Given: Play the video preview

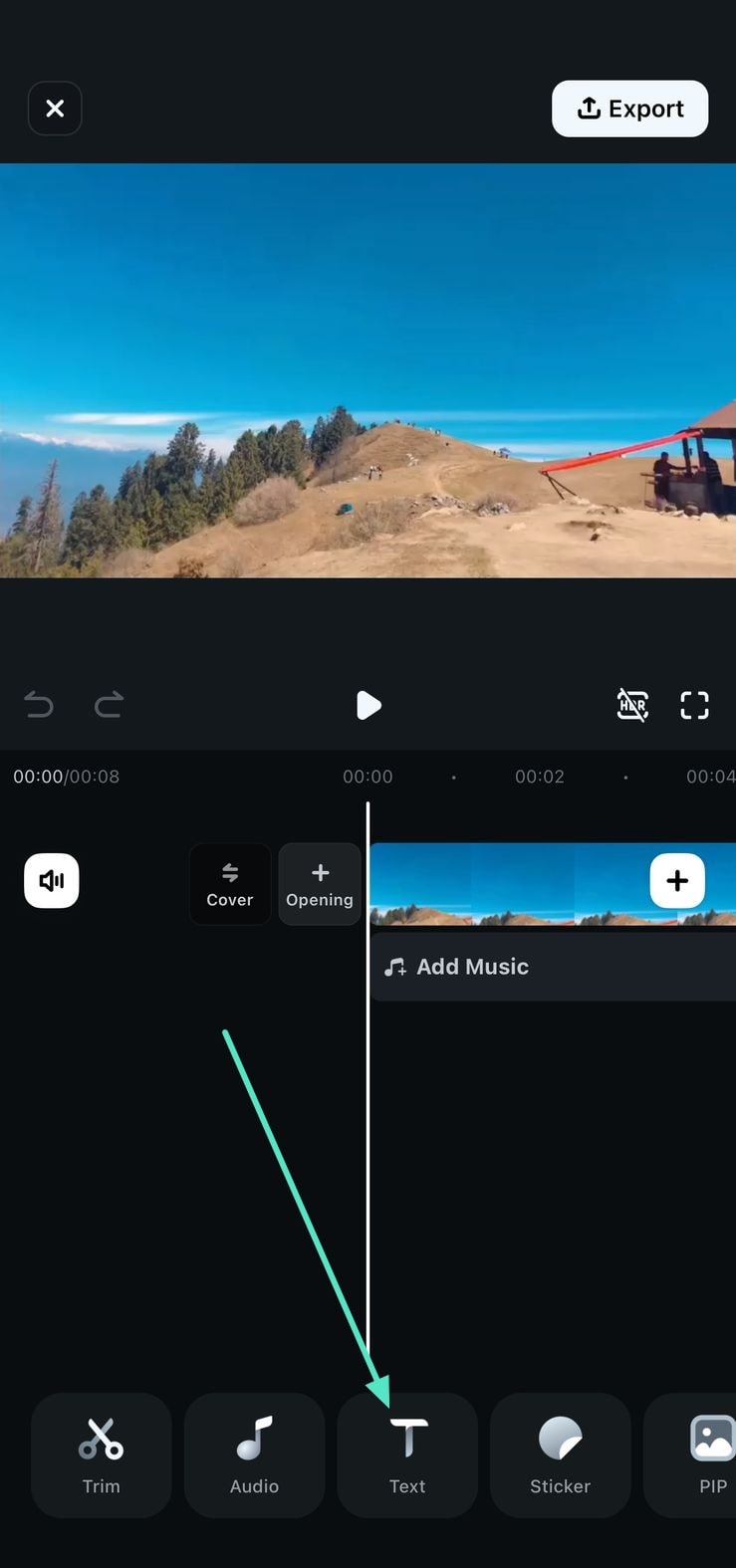Looking at the screenshot, I should (368, 705).
